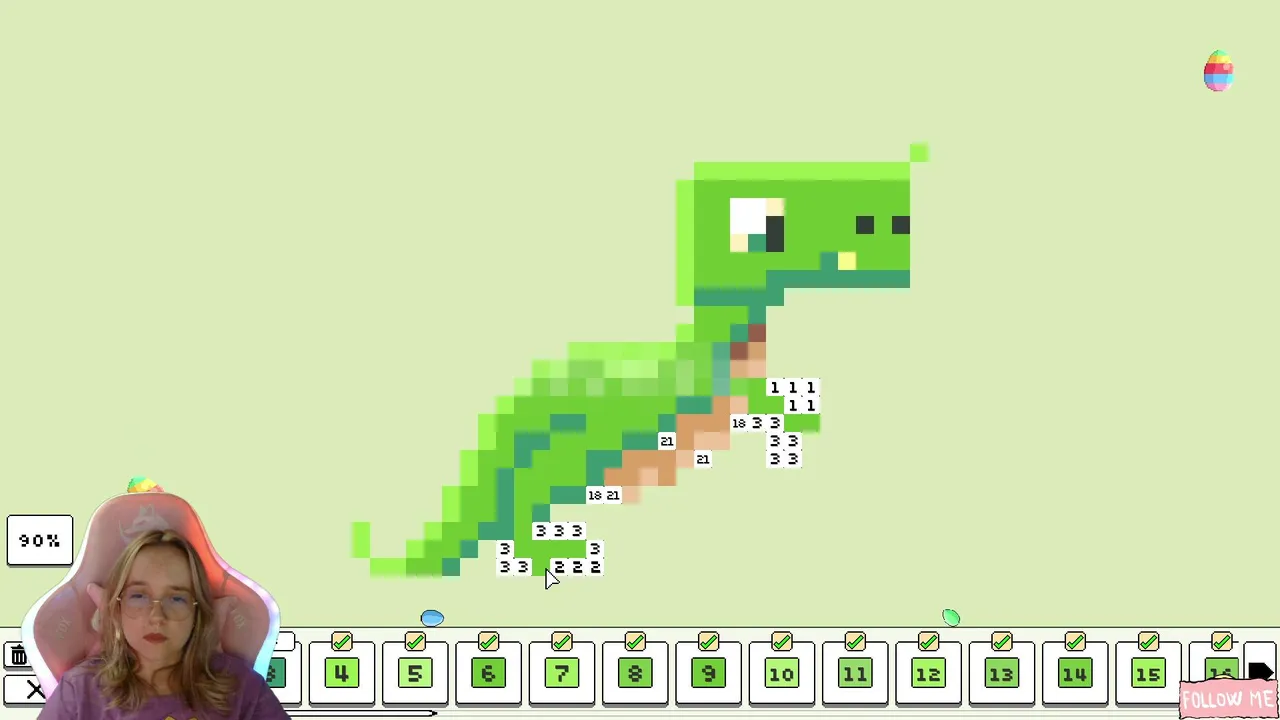Pick color swatch 15
Viewport: 1280px width, 720px height.
pos(1148,675)
